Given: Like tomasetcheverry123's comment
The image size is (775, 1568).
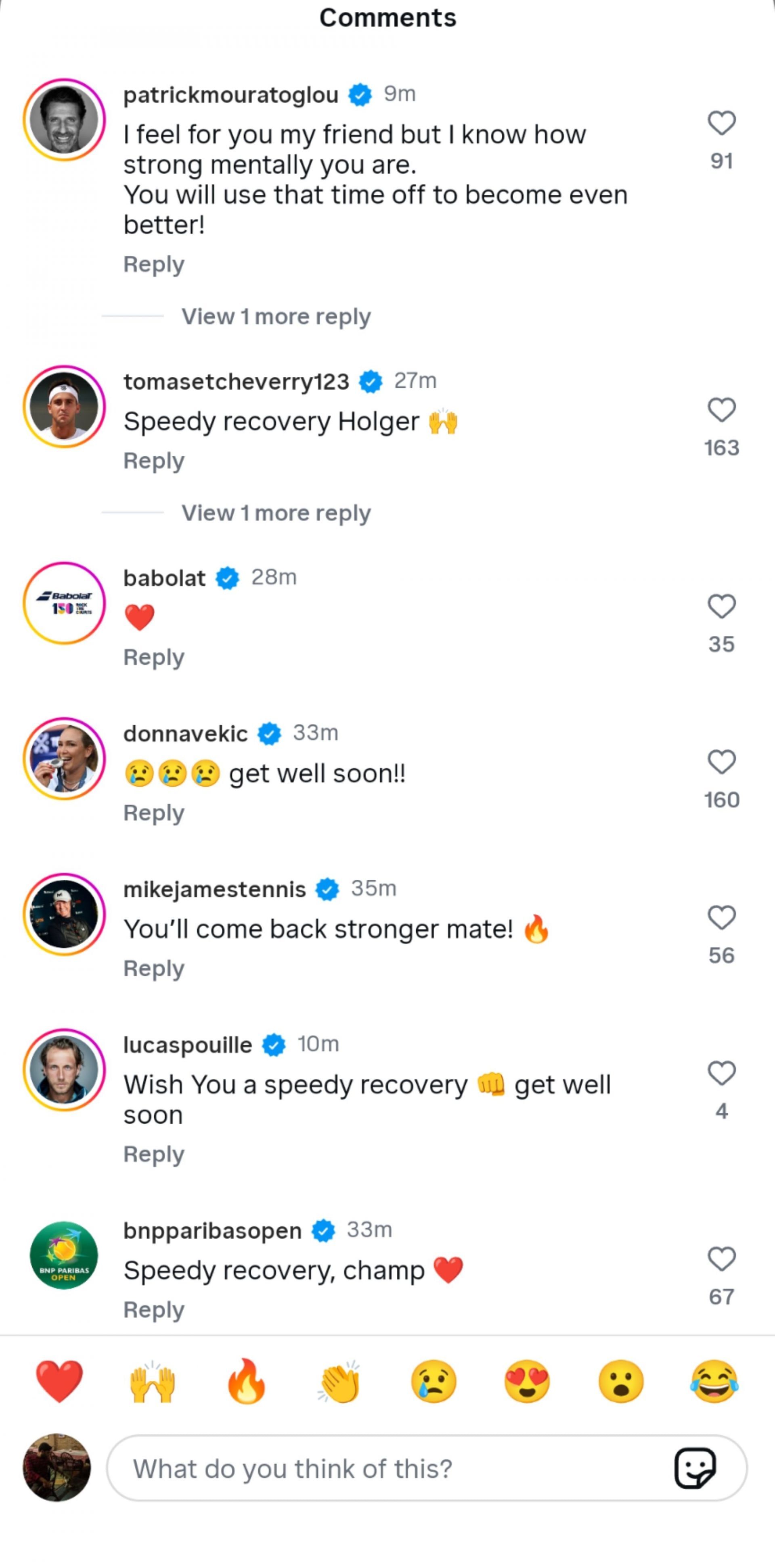Looking at the screenshot, I should (721, 410).
